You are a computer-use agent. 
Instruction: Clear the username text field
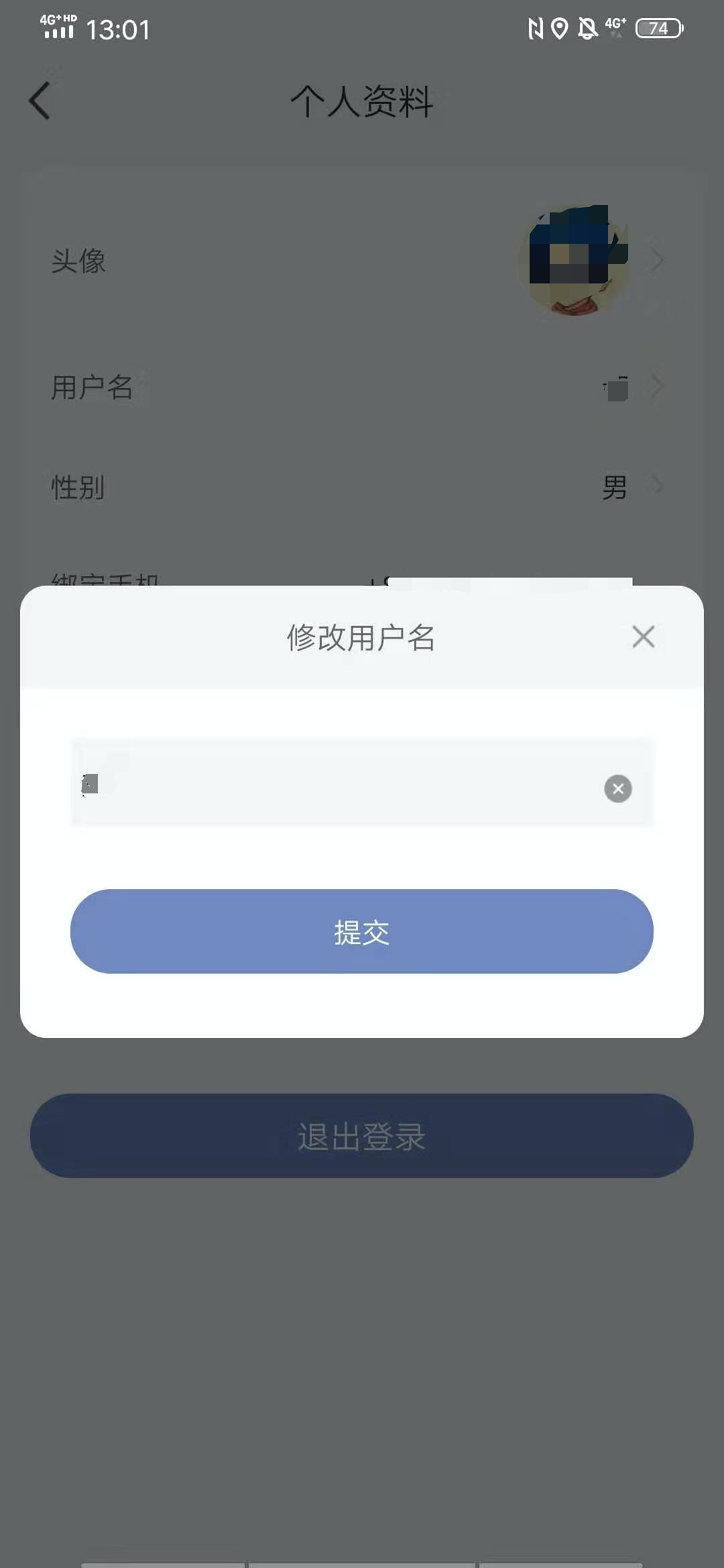pyautogui.click(x=617, y=789)
